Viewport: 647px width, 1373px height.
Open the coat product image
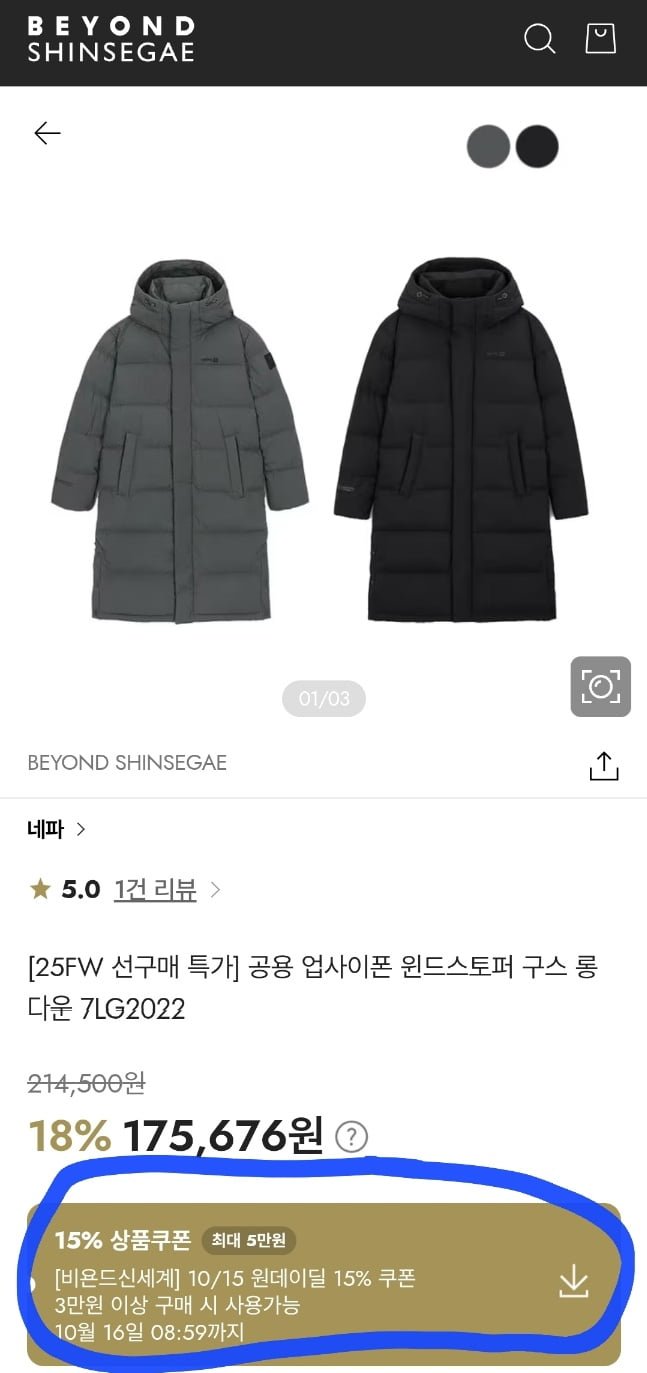320,440
